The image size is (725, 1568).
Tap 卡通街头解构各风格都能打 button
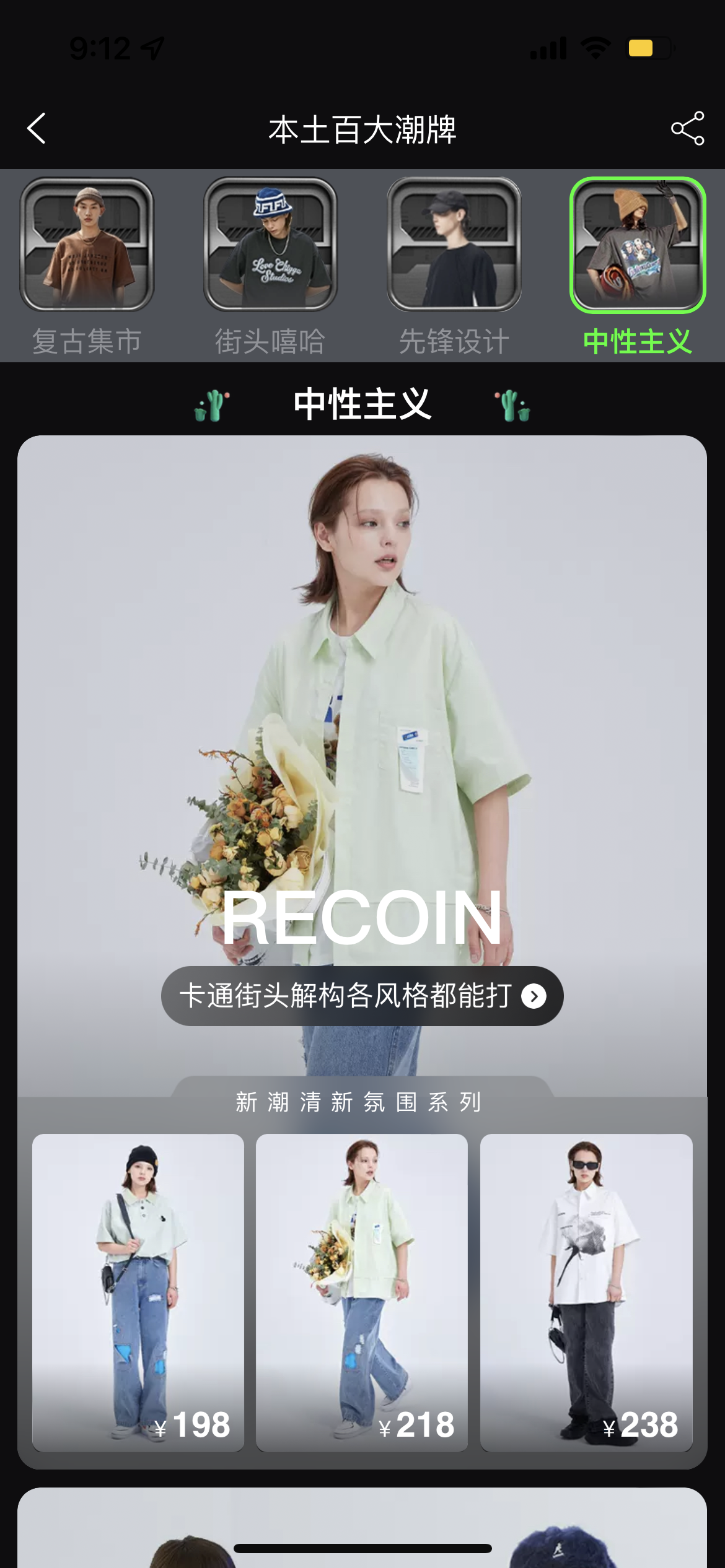click(362, 996)
